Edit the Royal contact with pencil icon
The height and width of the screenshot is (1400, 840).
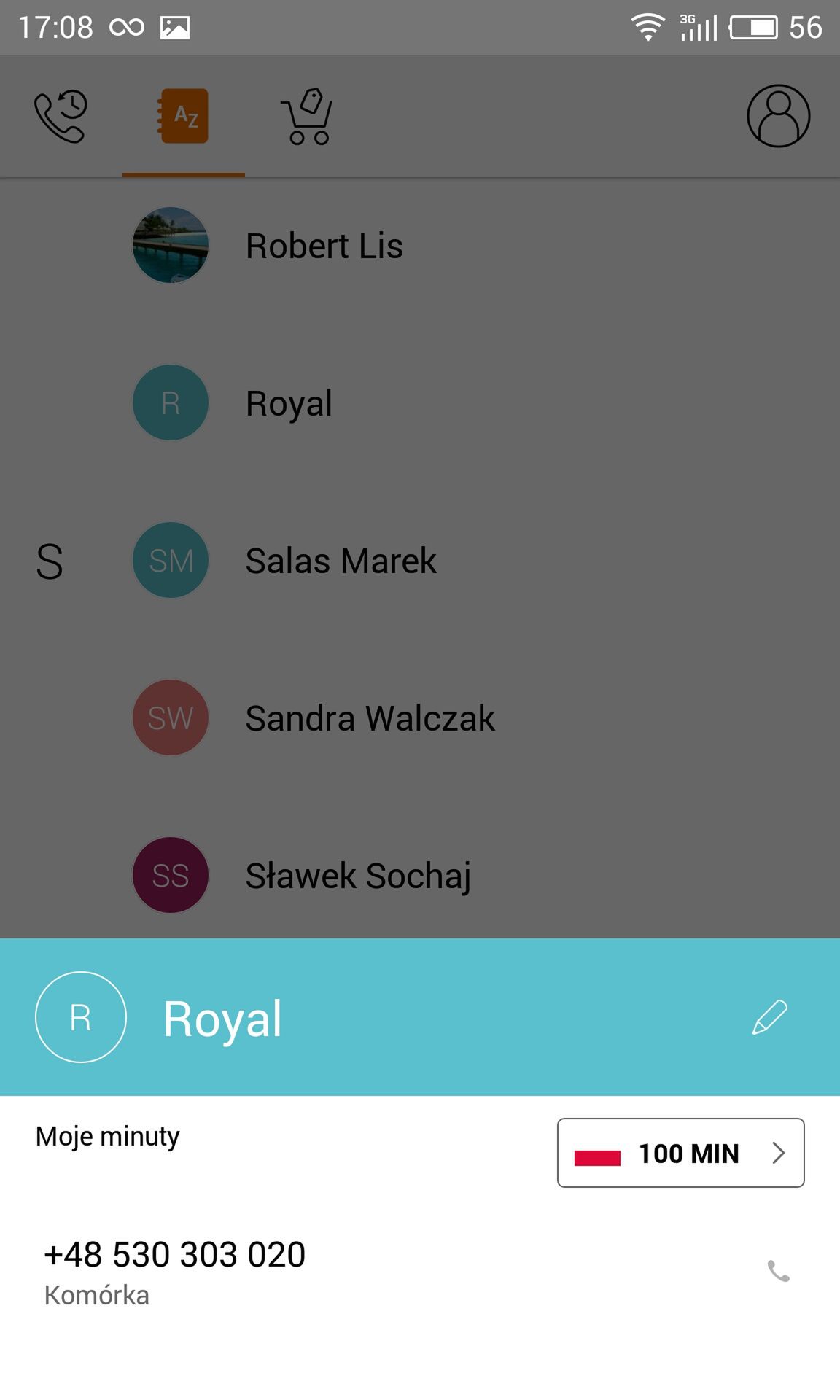point(770,1017)
